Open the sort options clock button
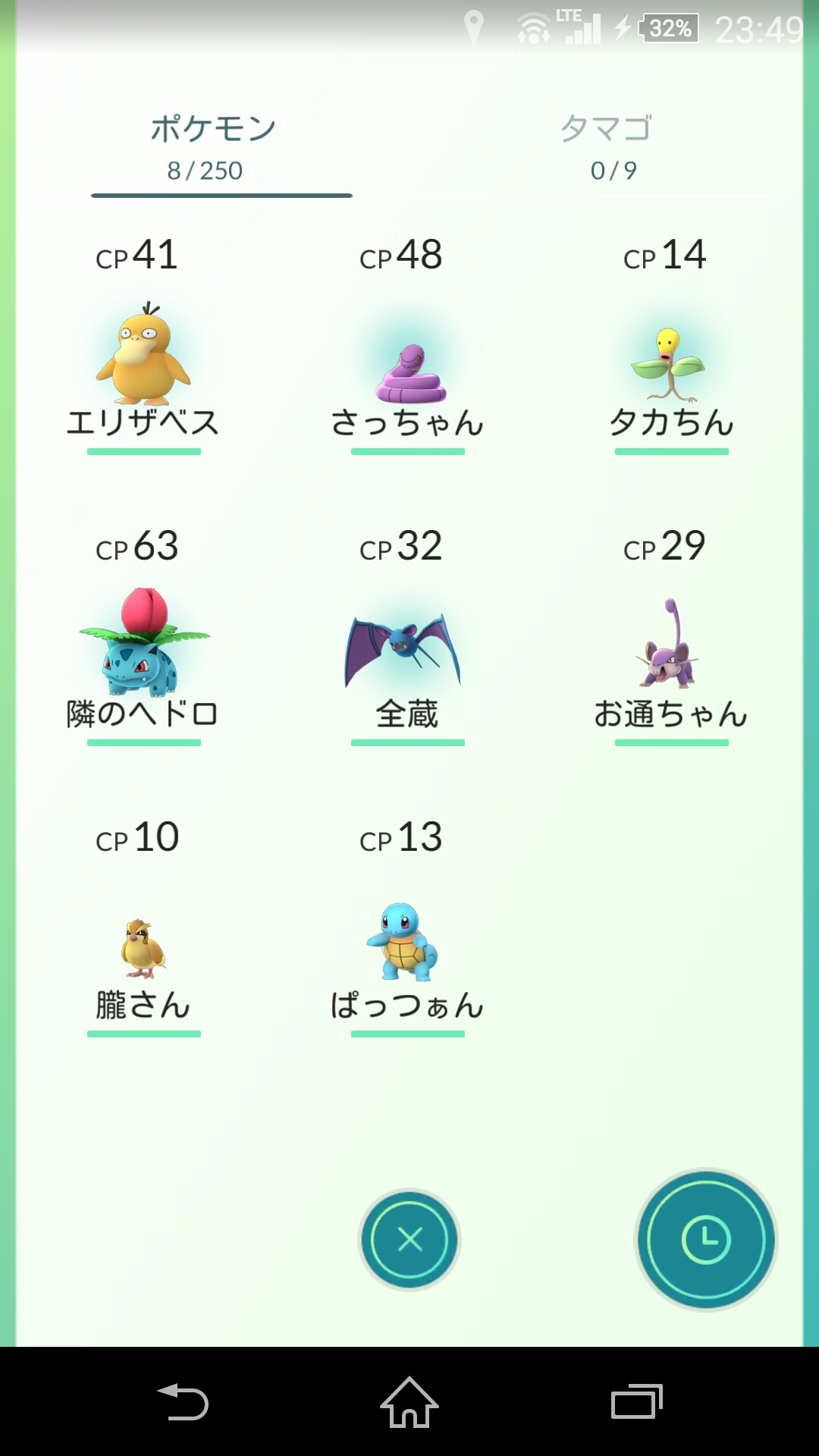 (x=705, y=1240)
